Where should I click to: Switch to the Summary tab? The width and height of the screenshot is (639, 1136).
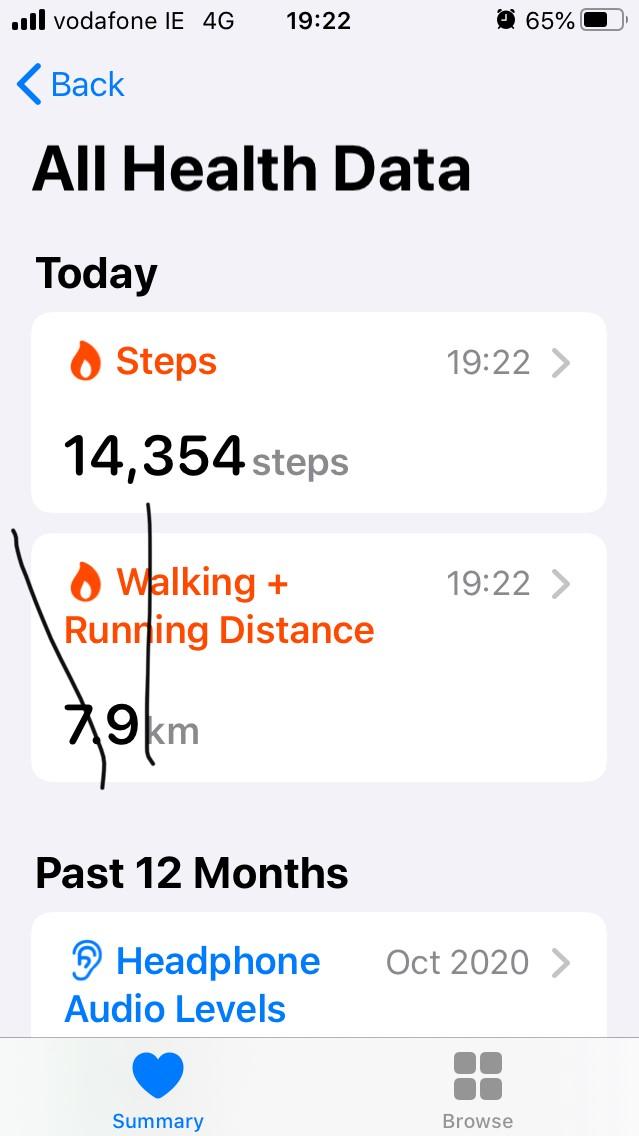coord(158,1090)
